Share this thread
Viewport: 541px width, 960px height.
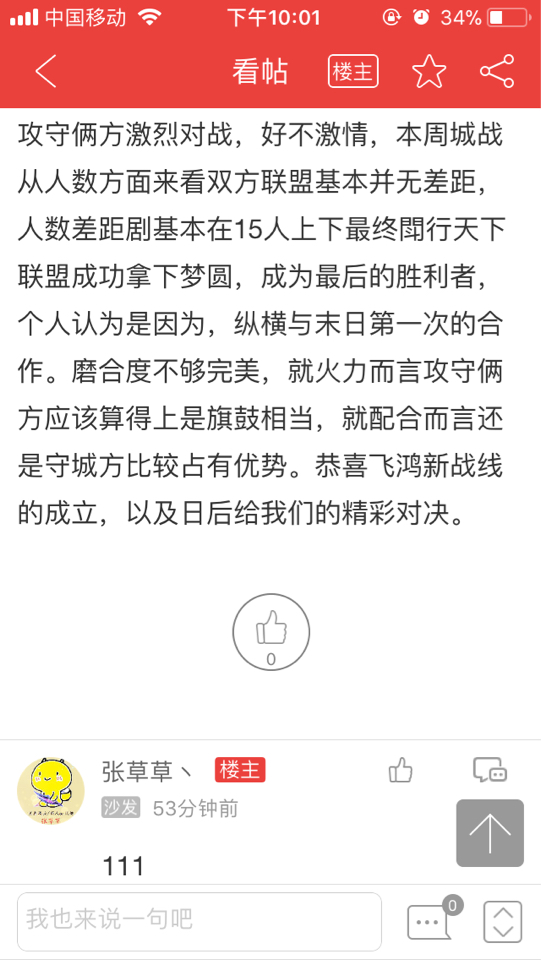(x=497, y=72)
